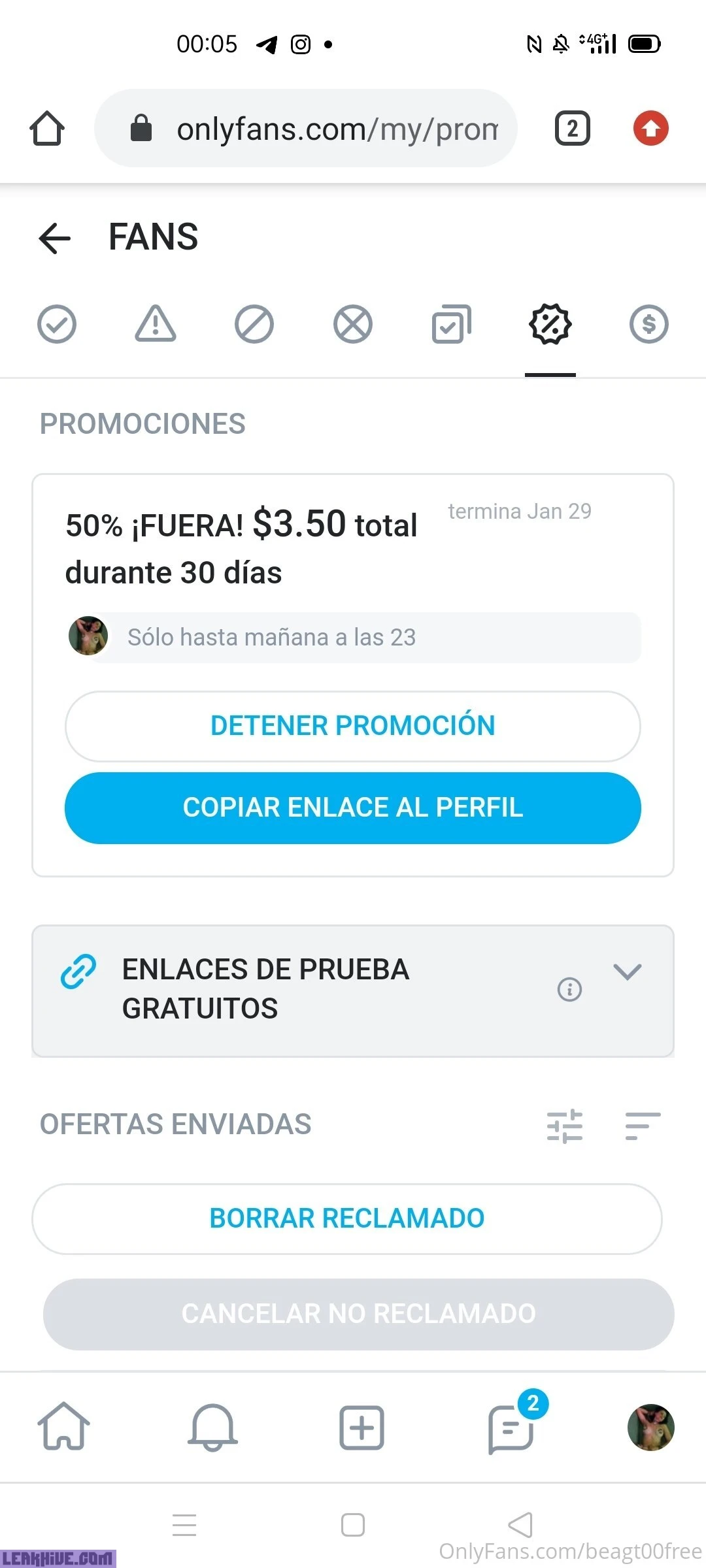Expand ENLACES DE PRUEBA GRATUITOS section
The image size is (706, 1568).
point(627,972)
